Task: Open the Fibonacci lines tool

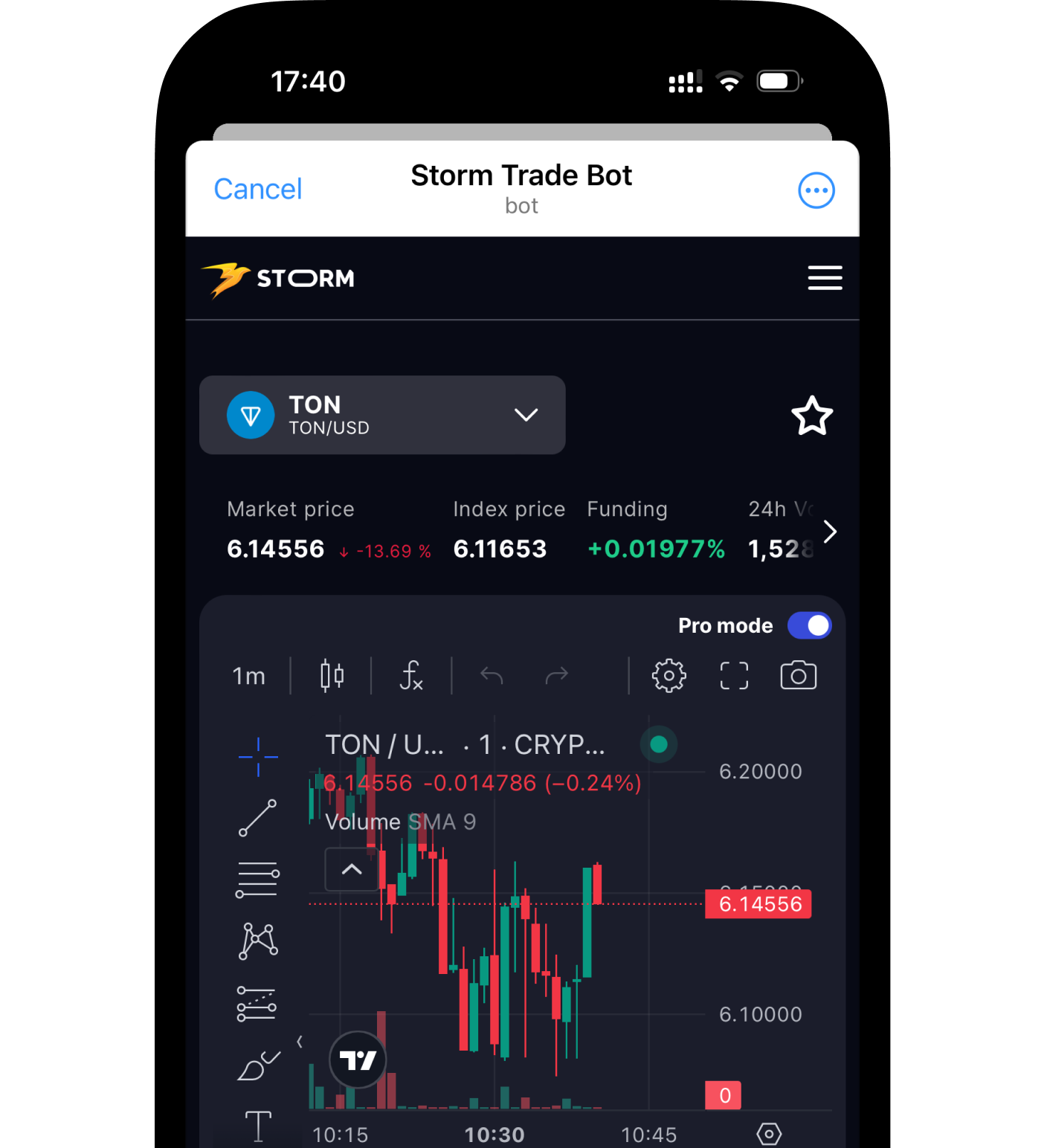Action: [257, 880]
